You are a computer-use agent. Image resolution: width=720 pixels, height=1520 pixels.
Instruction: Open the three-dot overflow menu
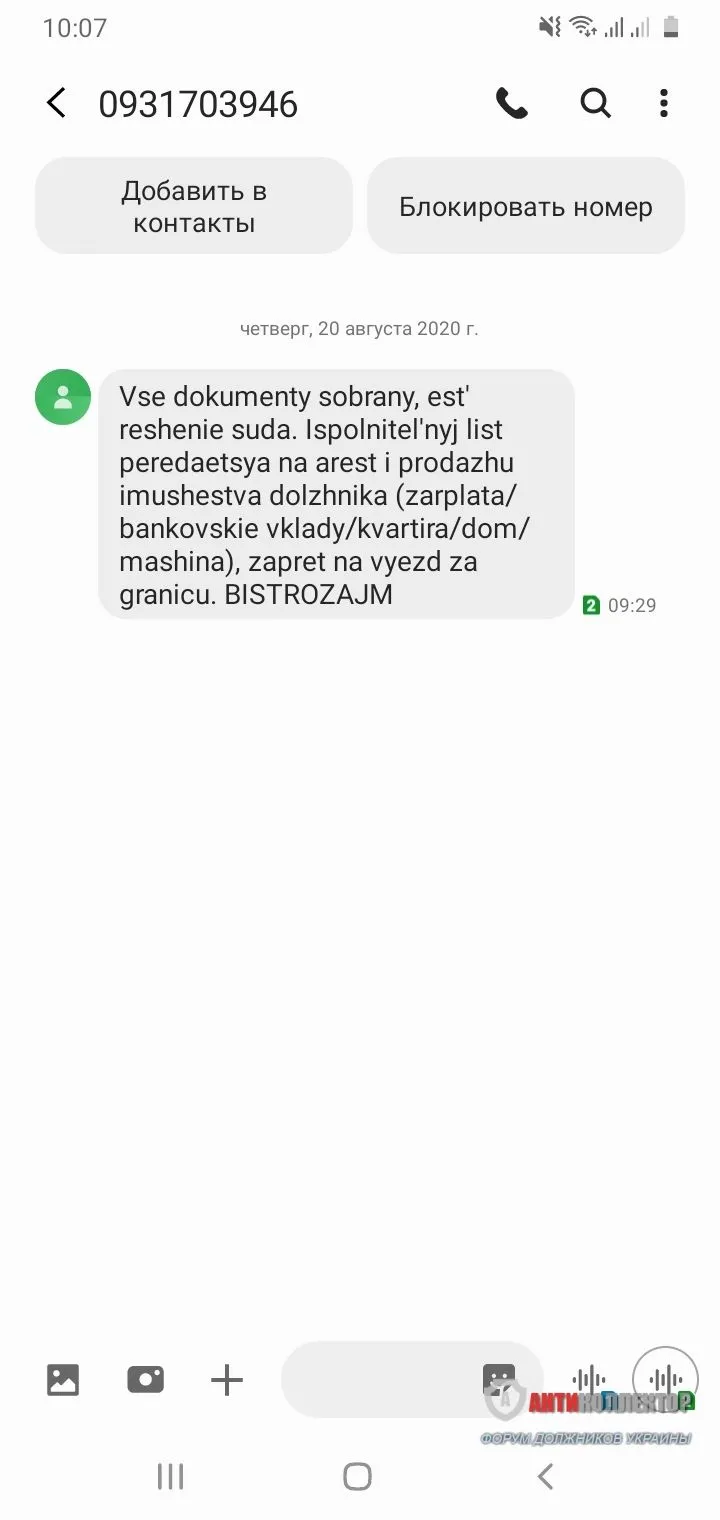pyautogui.click(x=664, y=103)
